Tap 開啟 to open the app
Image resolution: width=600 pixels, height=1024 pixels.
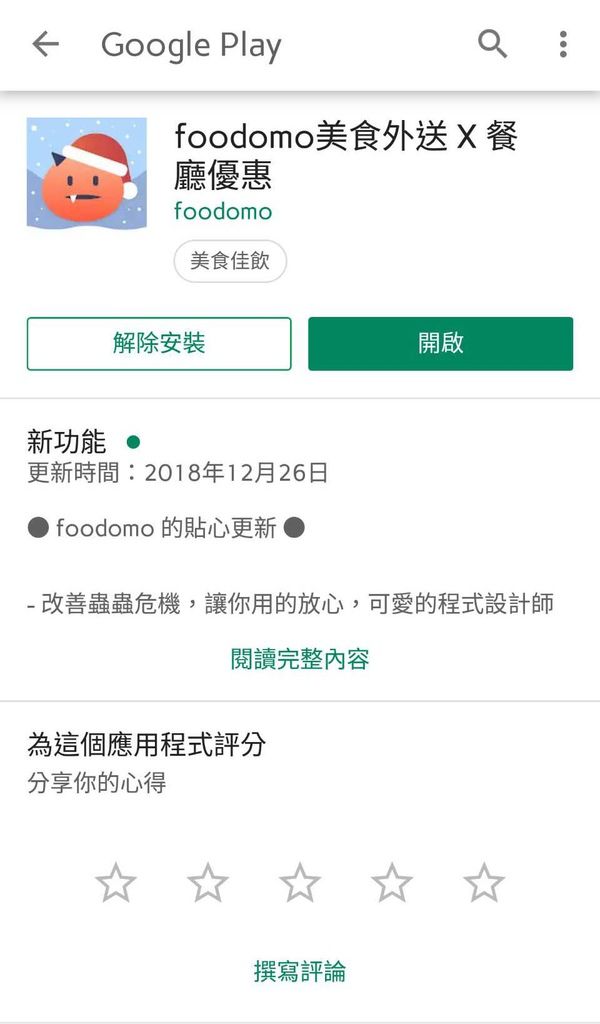441,344
